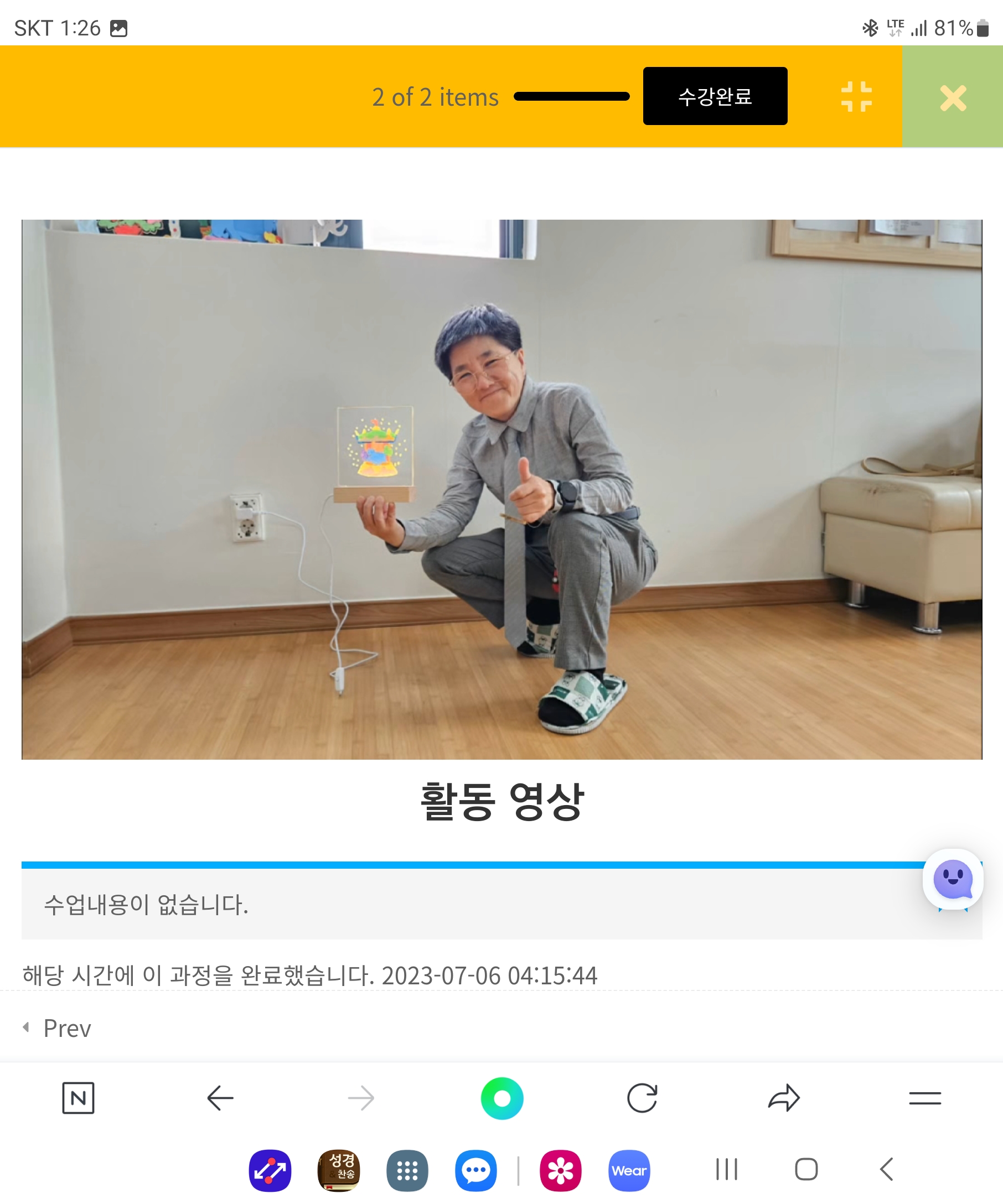The width and height of the screenshot is (1003, 1204).
Task: Open the browser menu
Action: (x=924, y=1098)
